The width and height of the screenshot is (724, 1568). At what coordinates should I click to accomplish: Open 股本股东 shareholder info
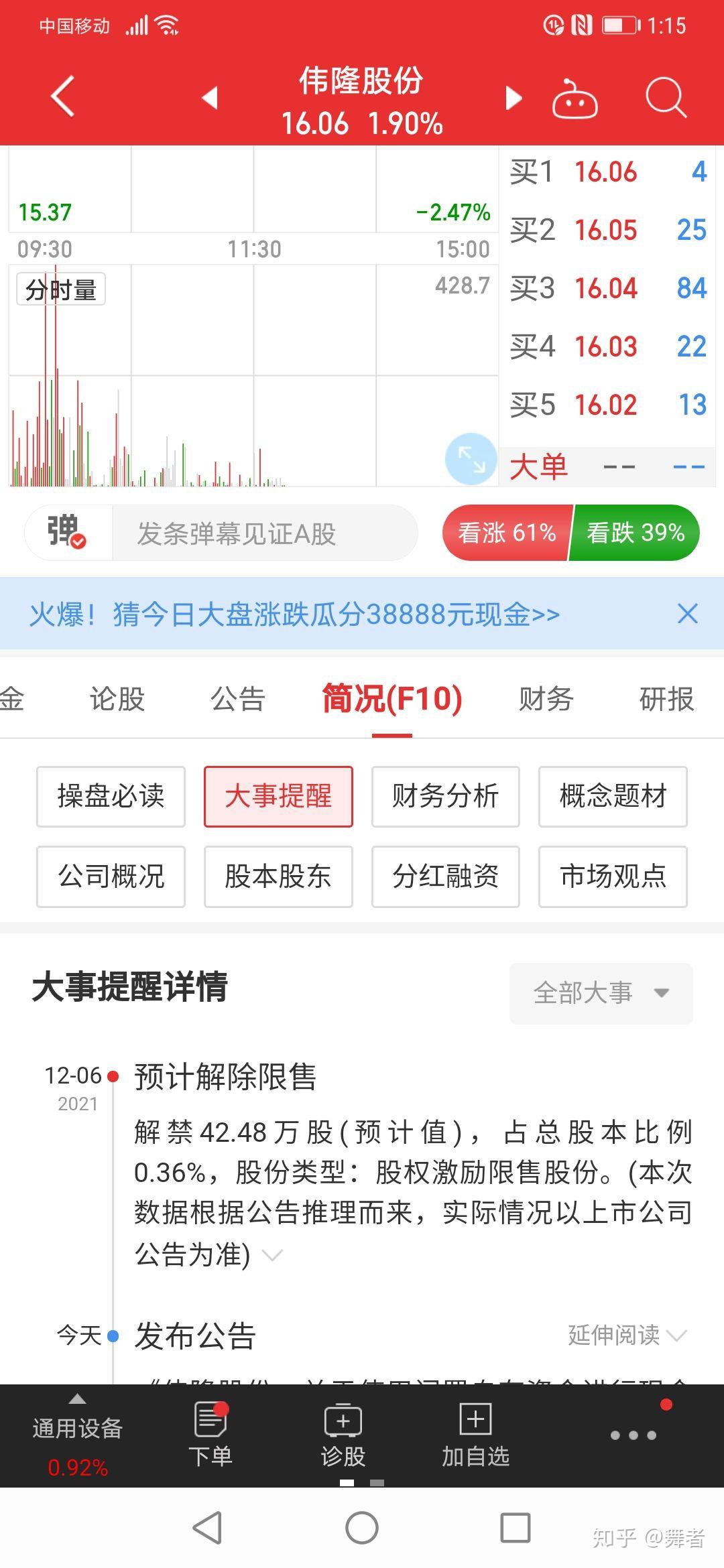click(278, 877)
